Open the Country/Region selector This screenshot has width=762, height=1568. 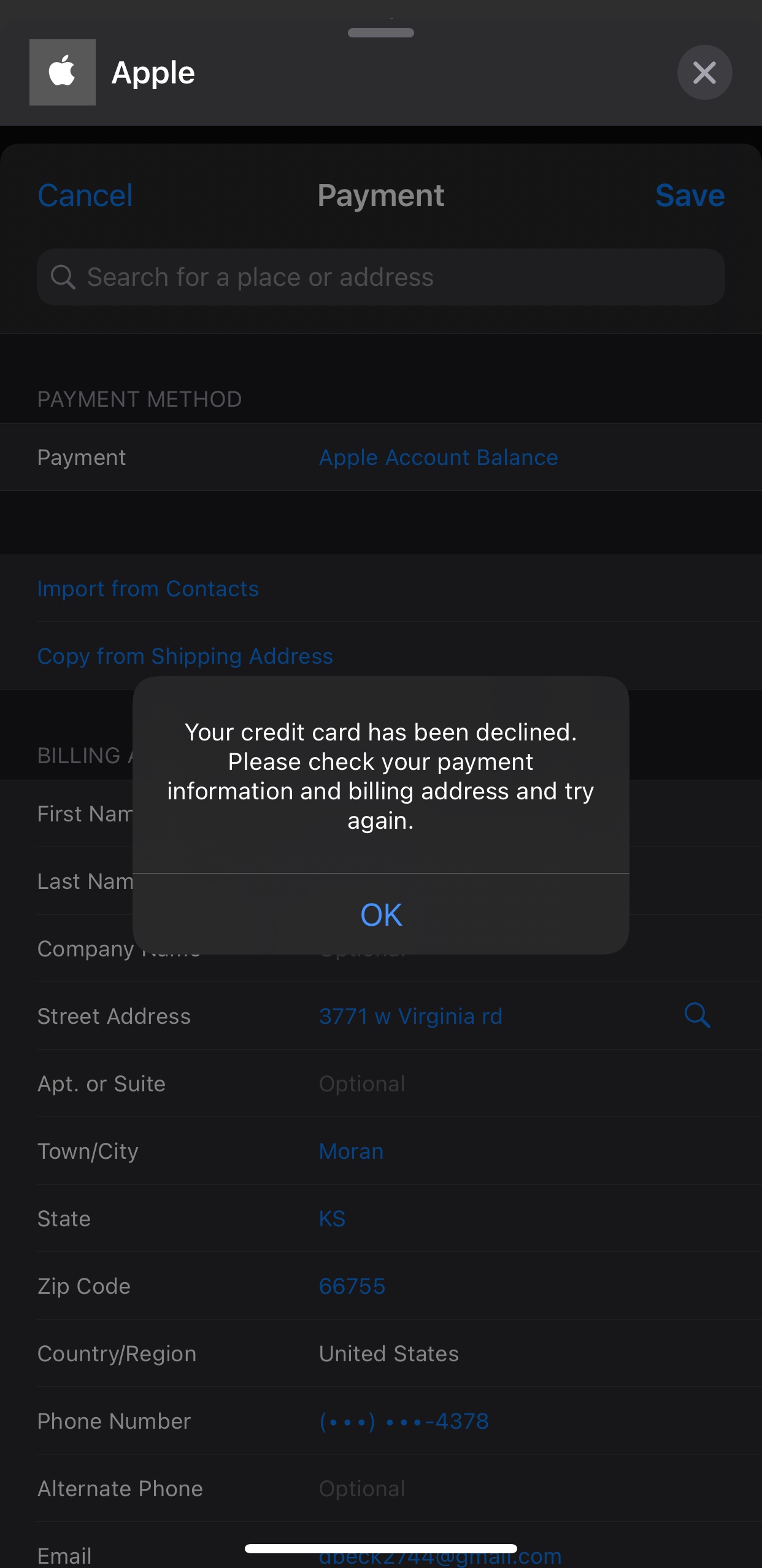click(388, 1353)
